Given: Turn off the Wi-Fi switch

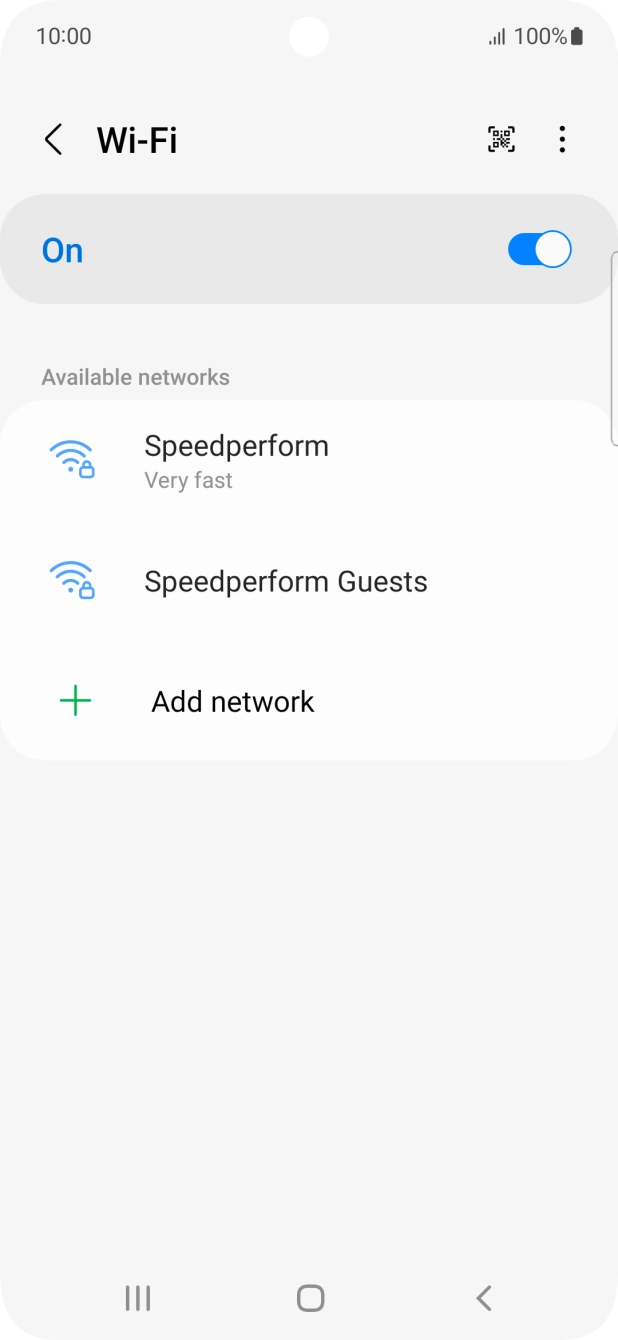Looking at the screenshot, I should 539,250.
